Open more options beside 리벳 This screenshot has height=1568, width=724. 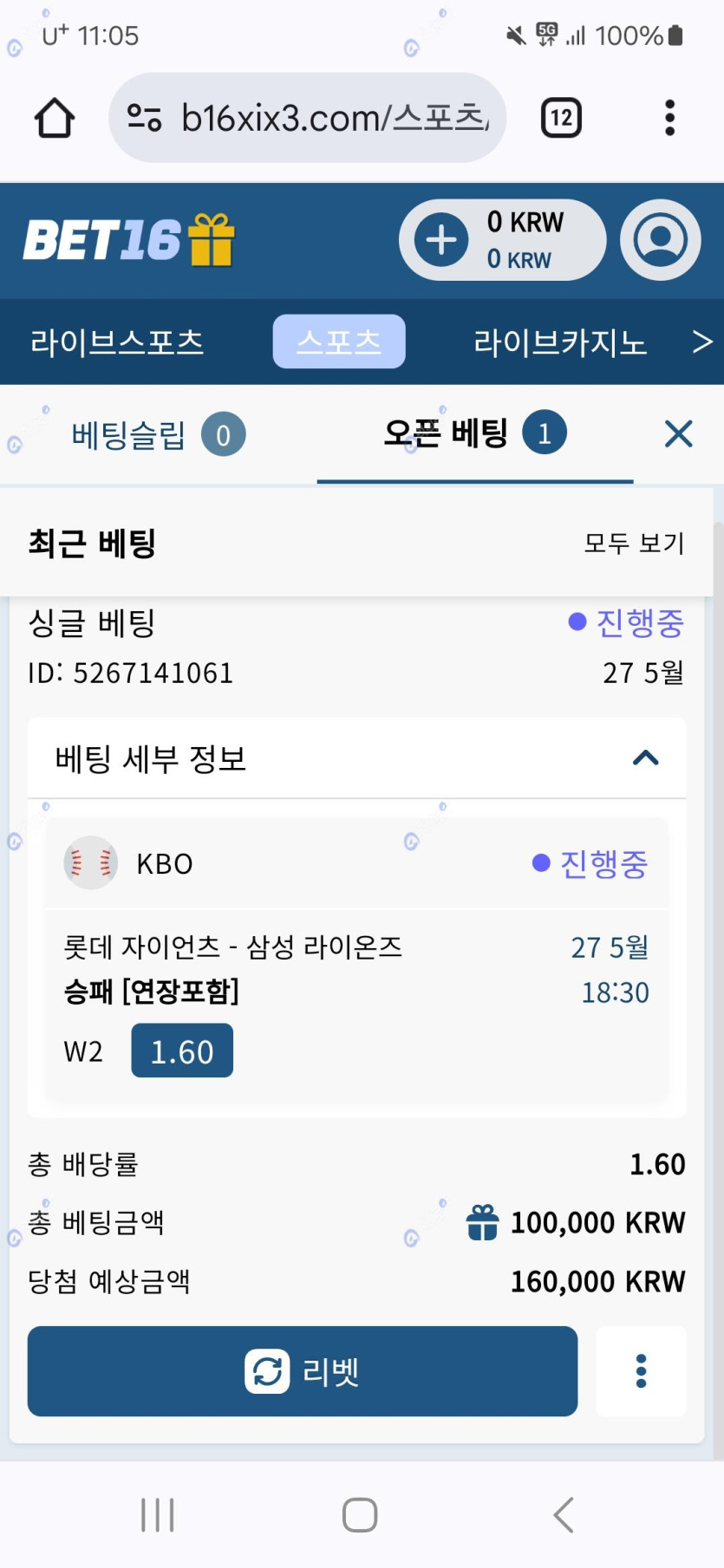point(641,1371)
